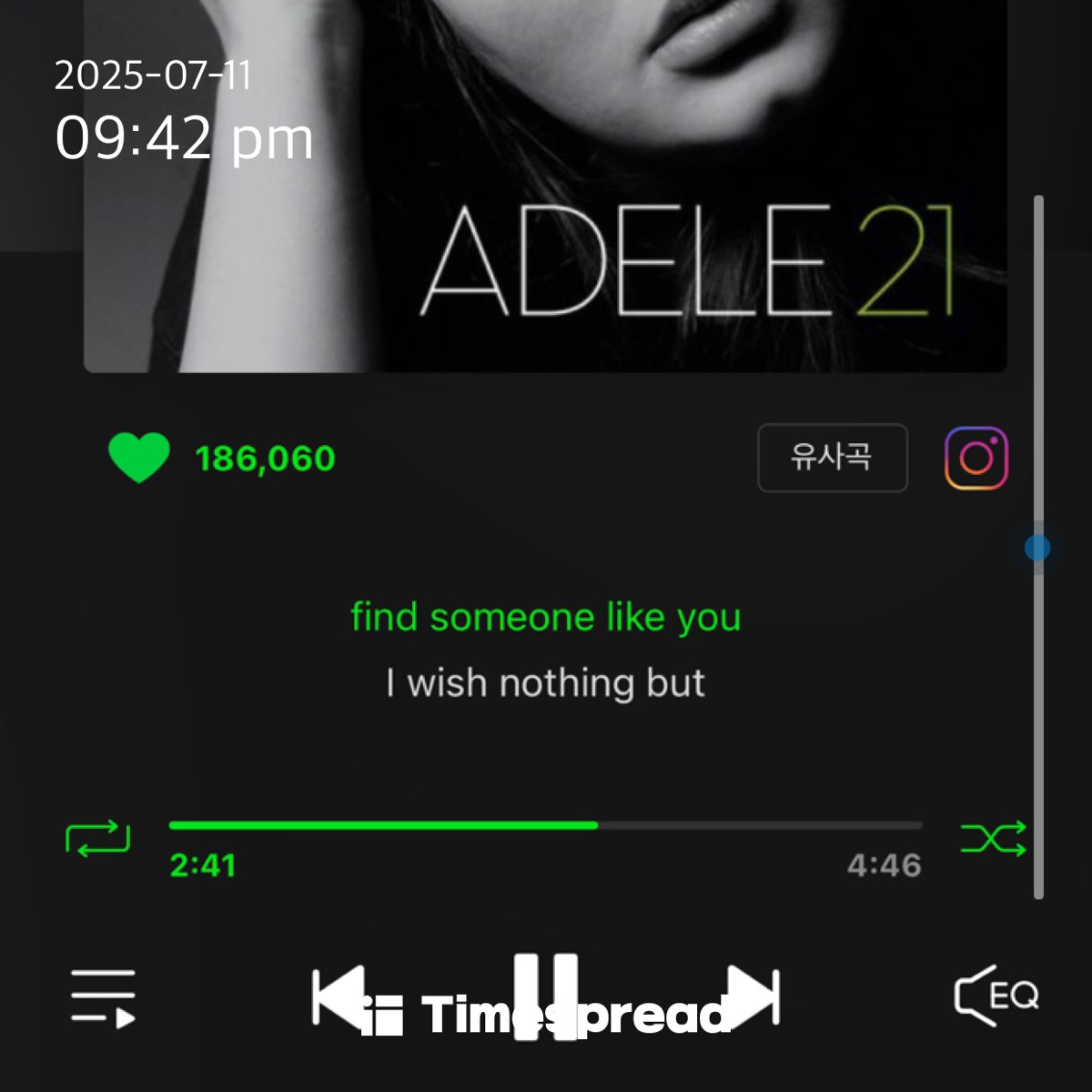1092x1092 pixels.
Task: Seek on the song progress bar
Action: coord(546,825)
